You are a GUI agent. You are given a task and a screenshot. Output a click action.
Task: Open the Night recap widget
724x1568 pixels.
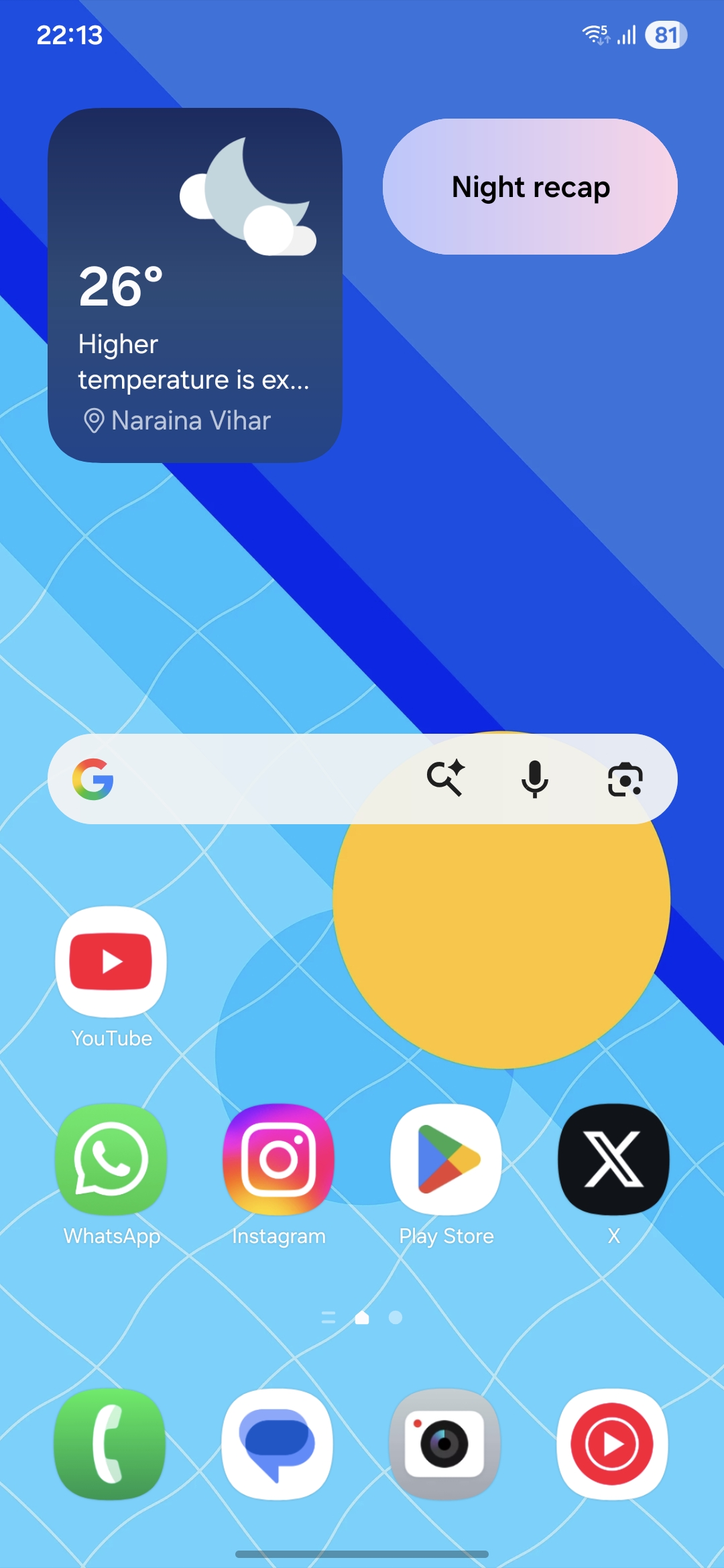tap(530, 187)
